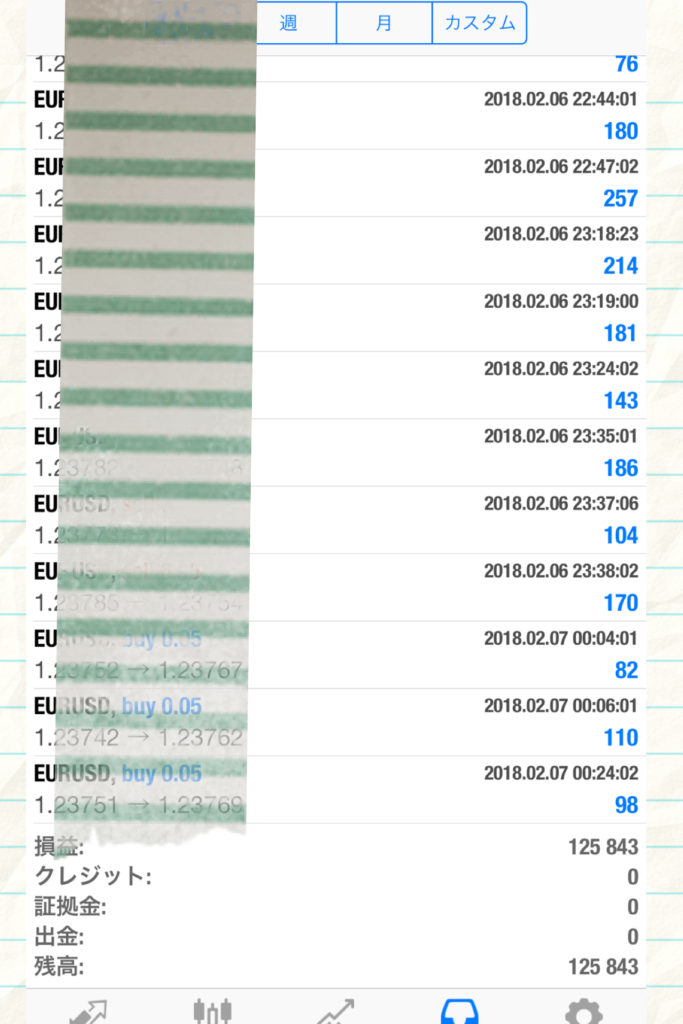The image size is (683, 1024).
Task: Choose the カスタム period option
Action: click(479, 23)
